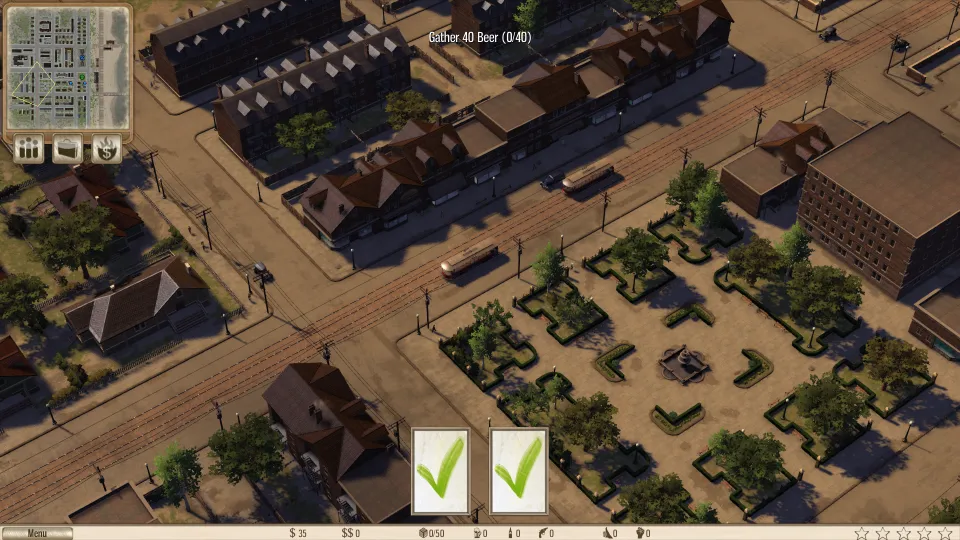Open the dirty money jobs panel
Screen dimensions: 960x540
tap(107, 149)
